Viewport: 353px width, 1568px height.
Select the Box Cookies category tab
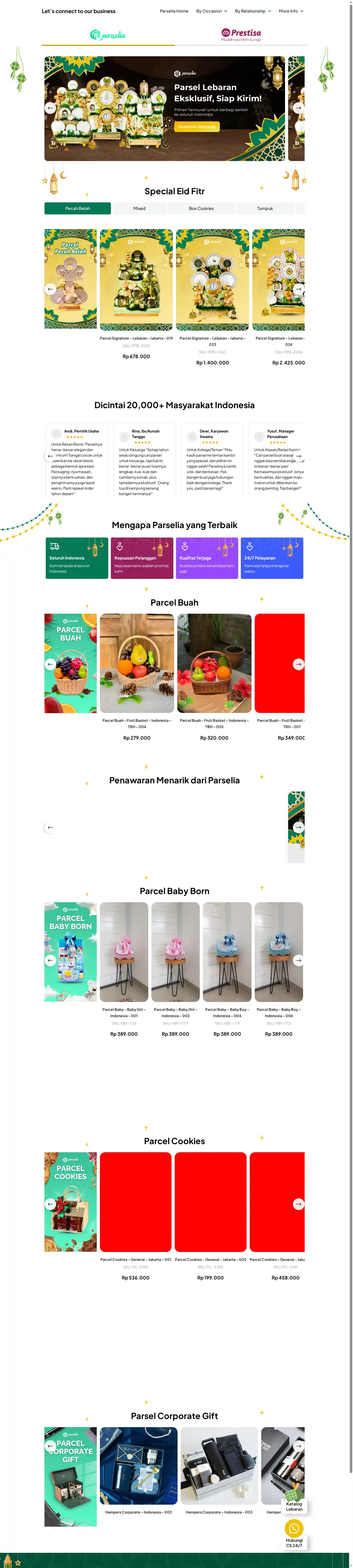click(201, 208)
